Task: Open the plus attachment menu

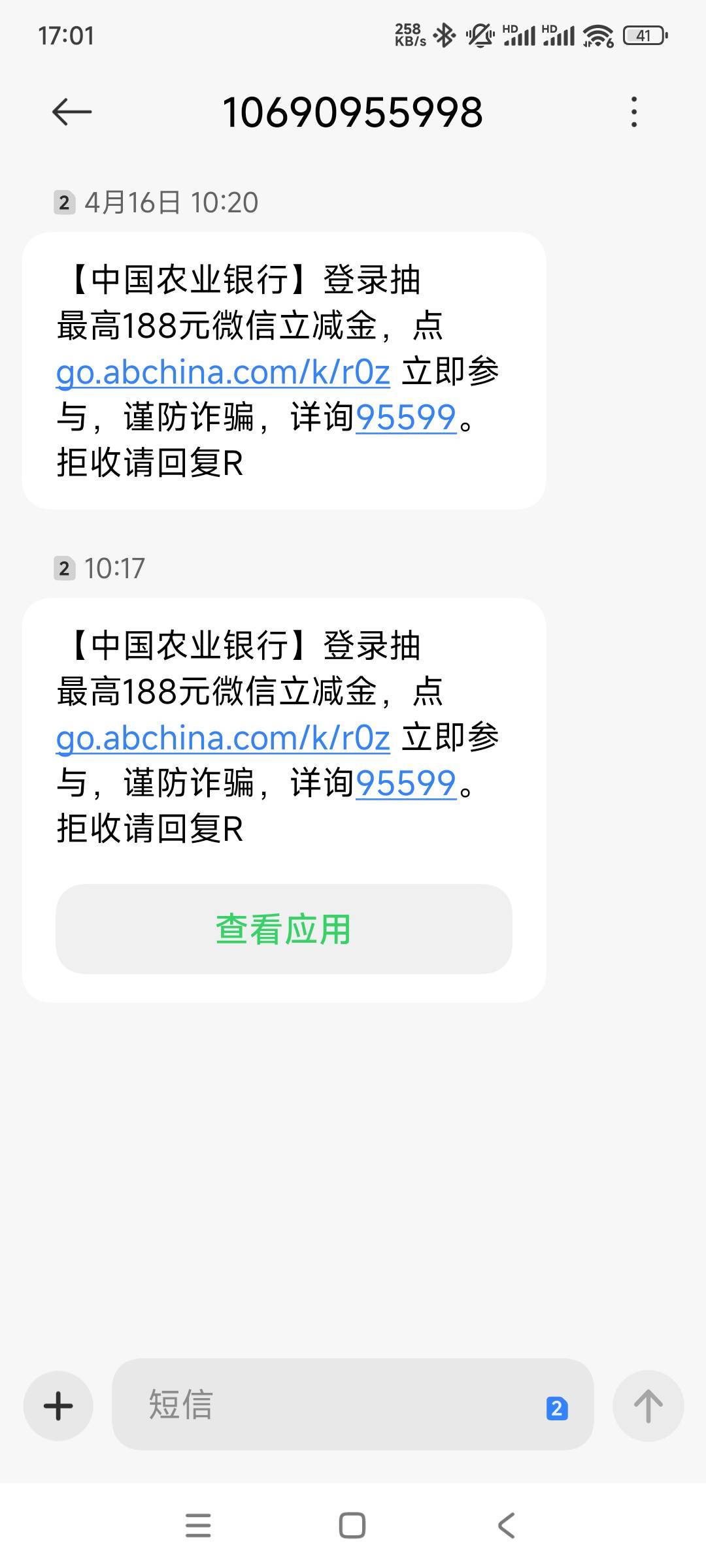Action: (58, 1405)
